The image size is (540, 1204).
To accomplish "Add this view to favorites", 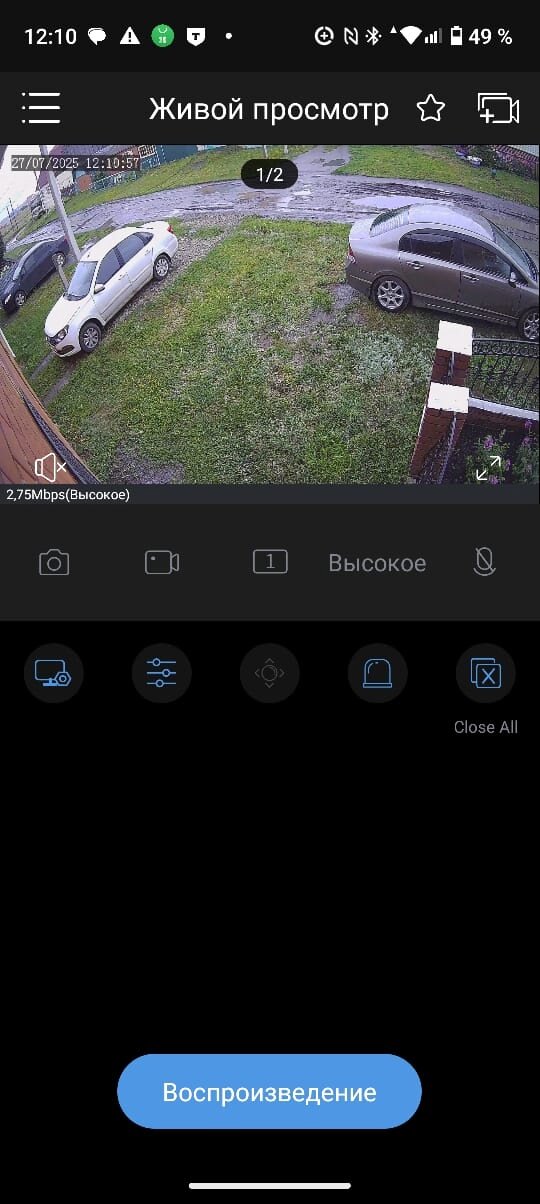I will tap(430, 108).
